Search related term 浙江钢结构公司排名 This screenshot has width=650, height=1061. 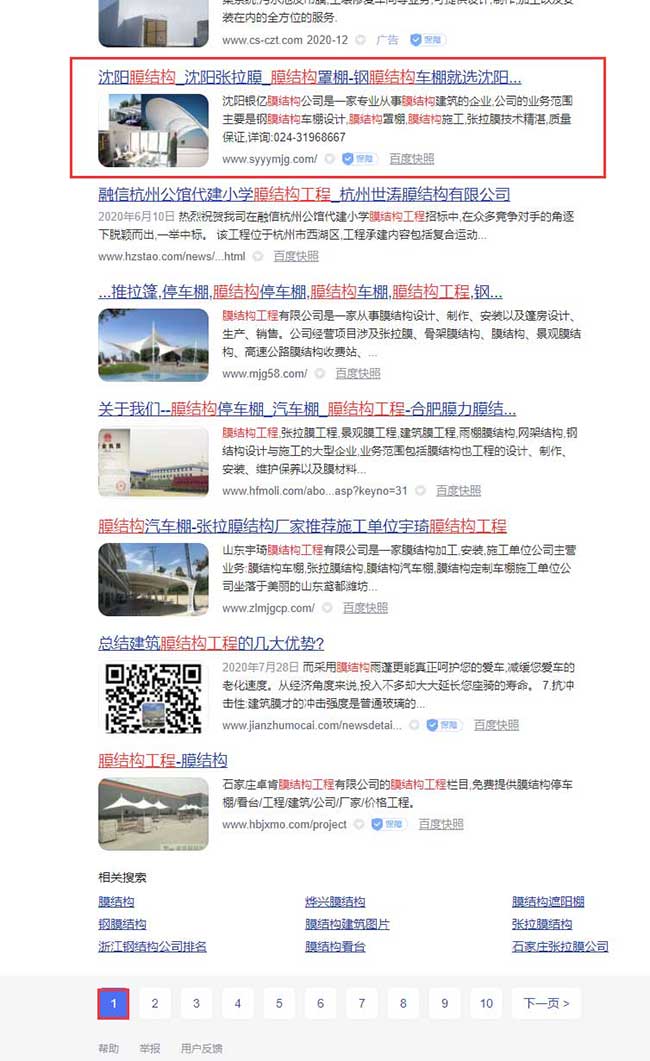(x=152, y=947)
